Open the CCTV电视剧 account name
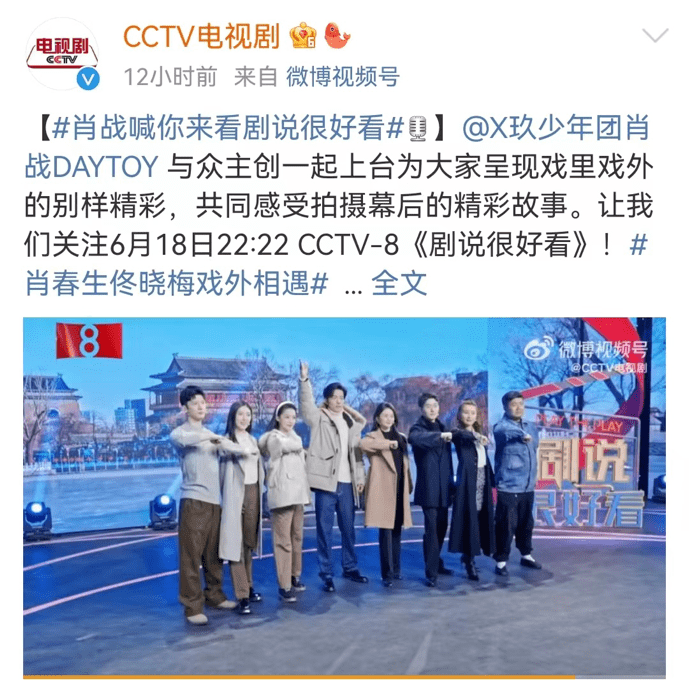Image resolution: width=689 pixels, height=680 pixels. pos(201,36)
